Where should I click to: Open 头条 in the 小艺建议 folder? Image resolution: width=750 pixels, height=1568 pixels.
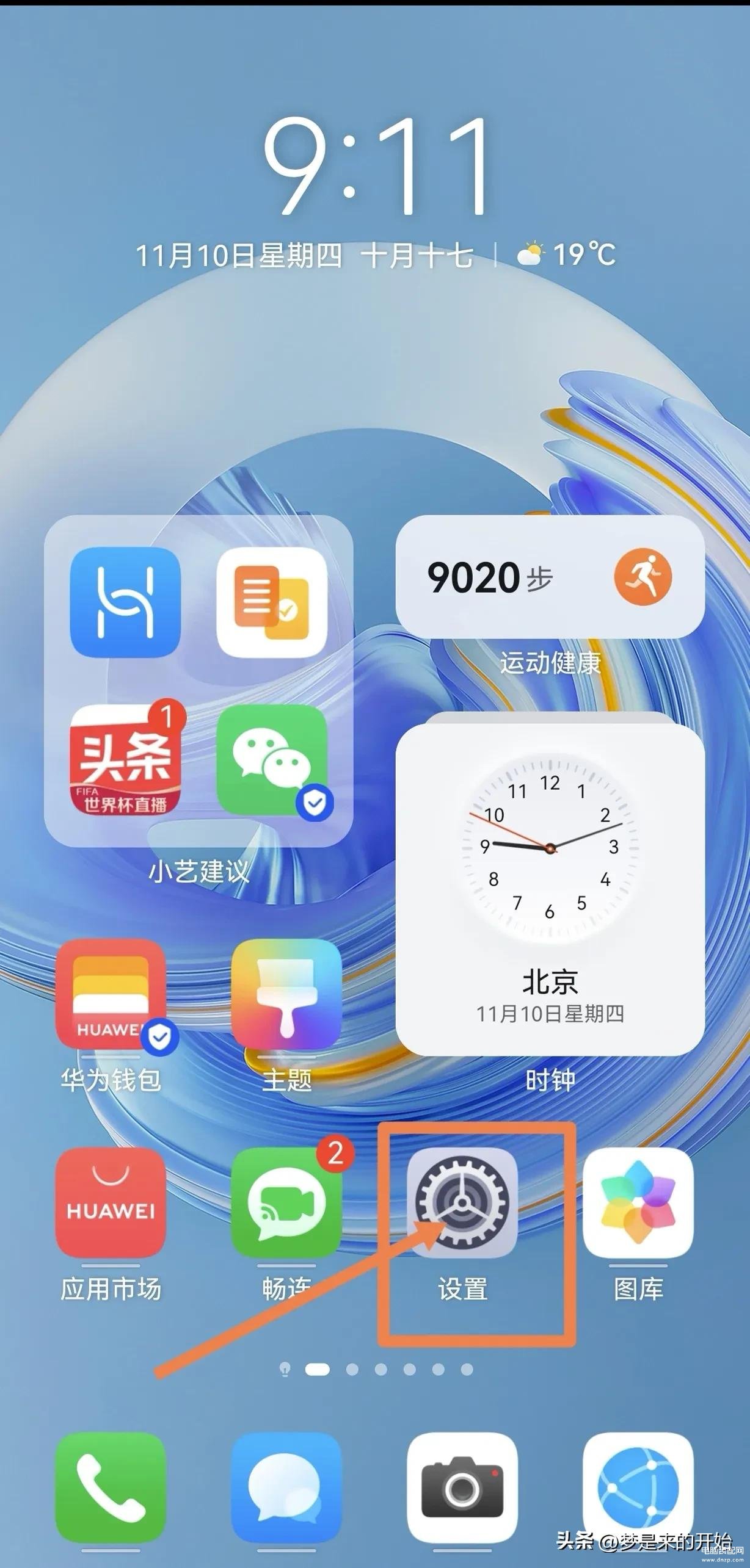coord(125,759)
